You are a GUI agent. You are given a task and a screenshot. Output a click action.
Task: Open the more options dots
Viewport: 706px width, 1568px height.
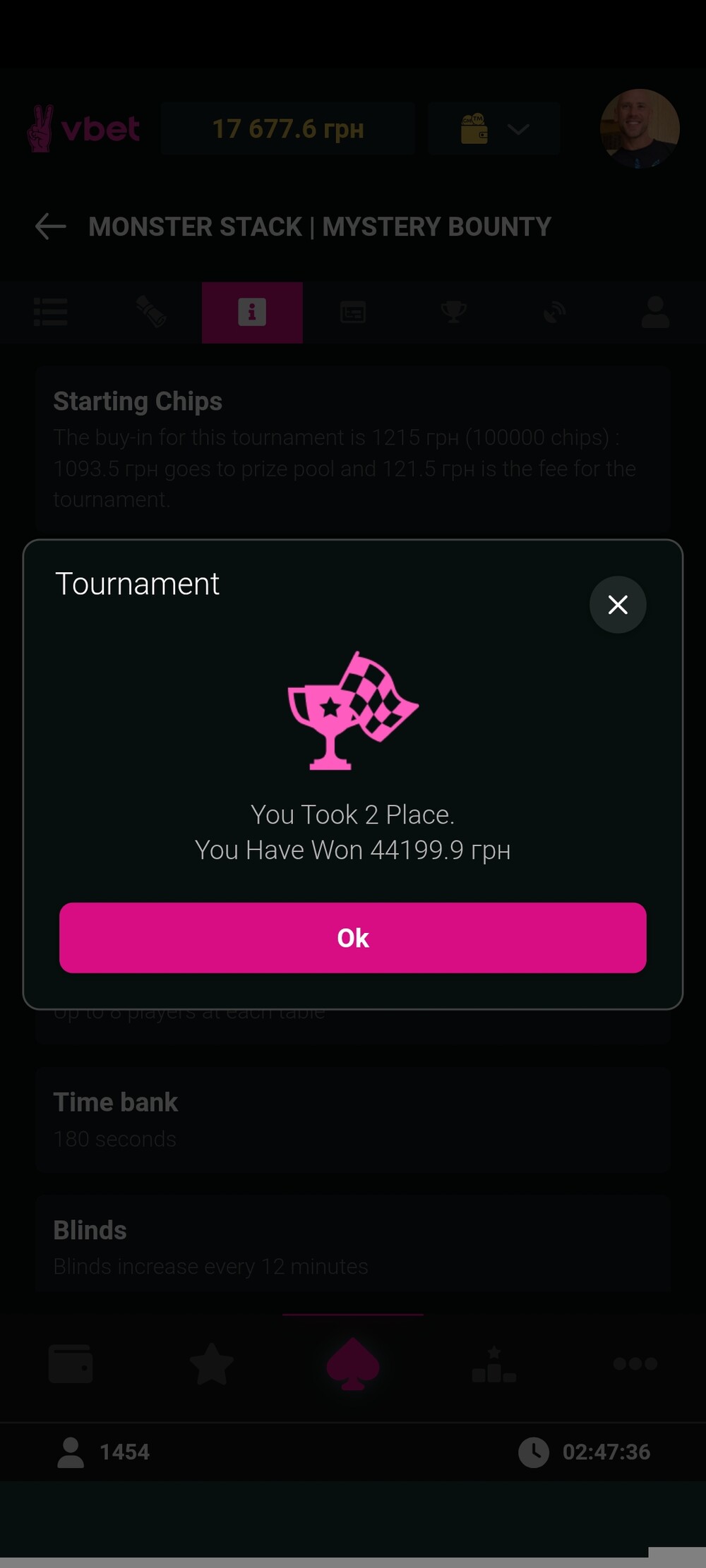[635, 1363]
